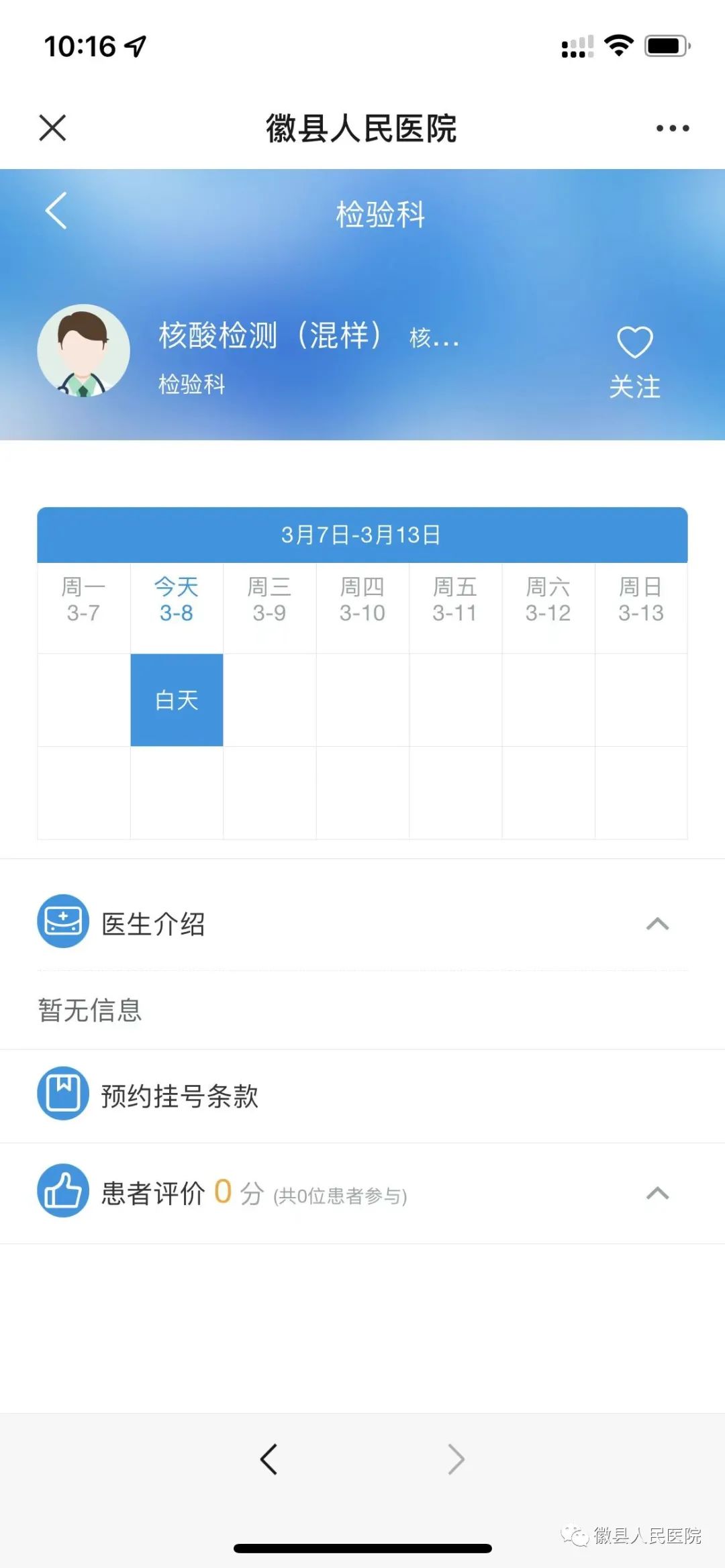Tap 关注 to follow this service

tap(634, 386)
